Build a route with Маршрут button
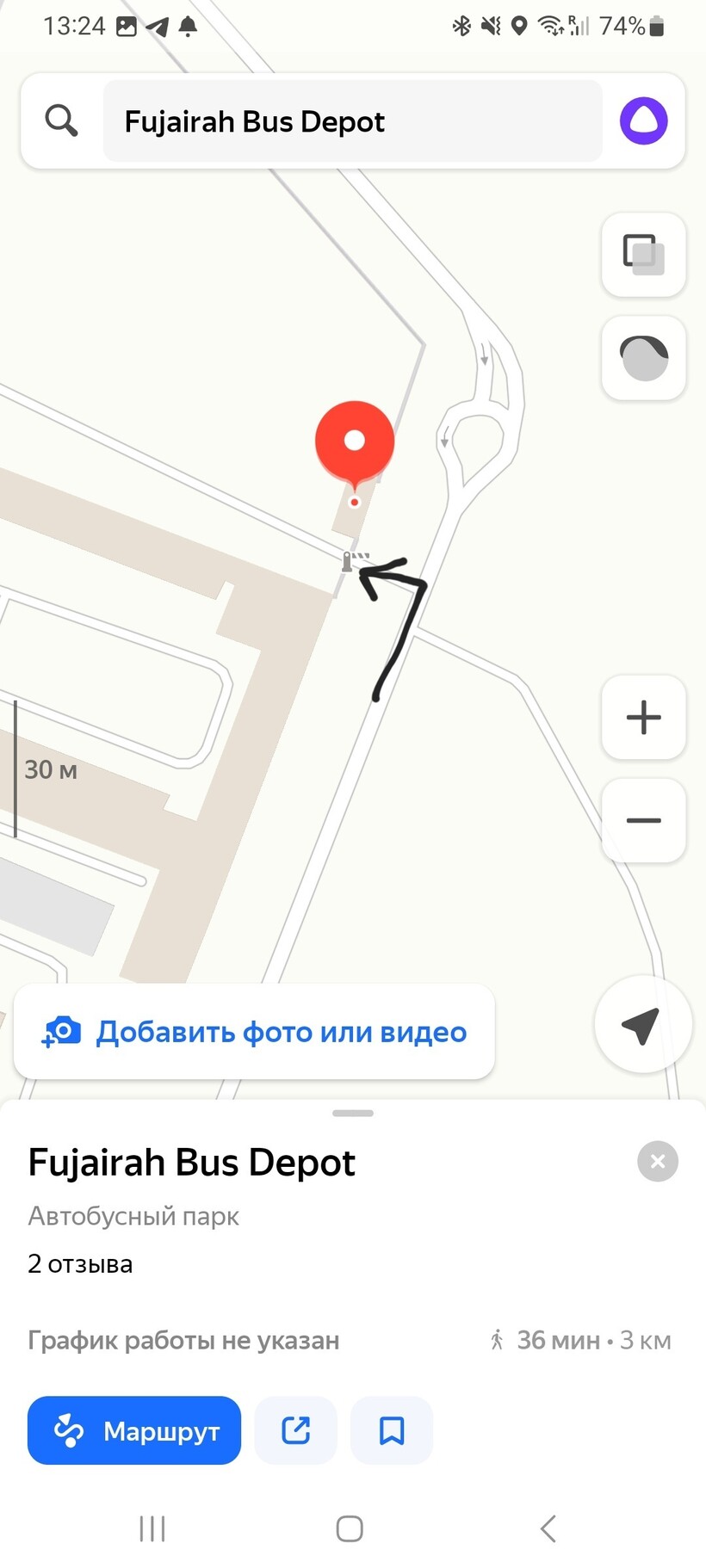Screen dimensions: 706x1568 134,1430
